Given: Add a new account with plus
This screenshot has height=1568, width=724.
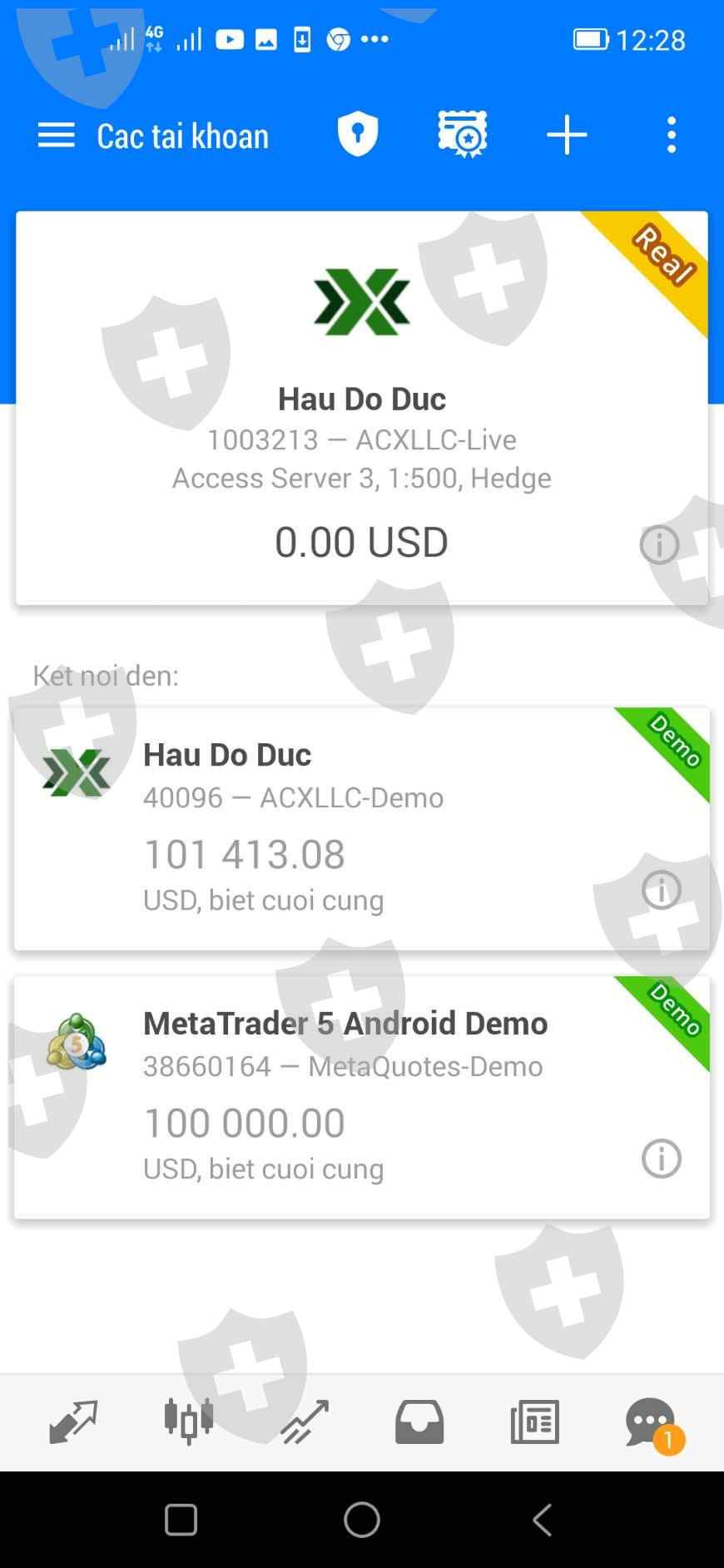Looking at the screenshot, I should (x=567, y=135).
